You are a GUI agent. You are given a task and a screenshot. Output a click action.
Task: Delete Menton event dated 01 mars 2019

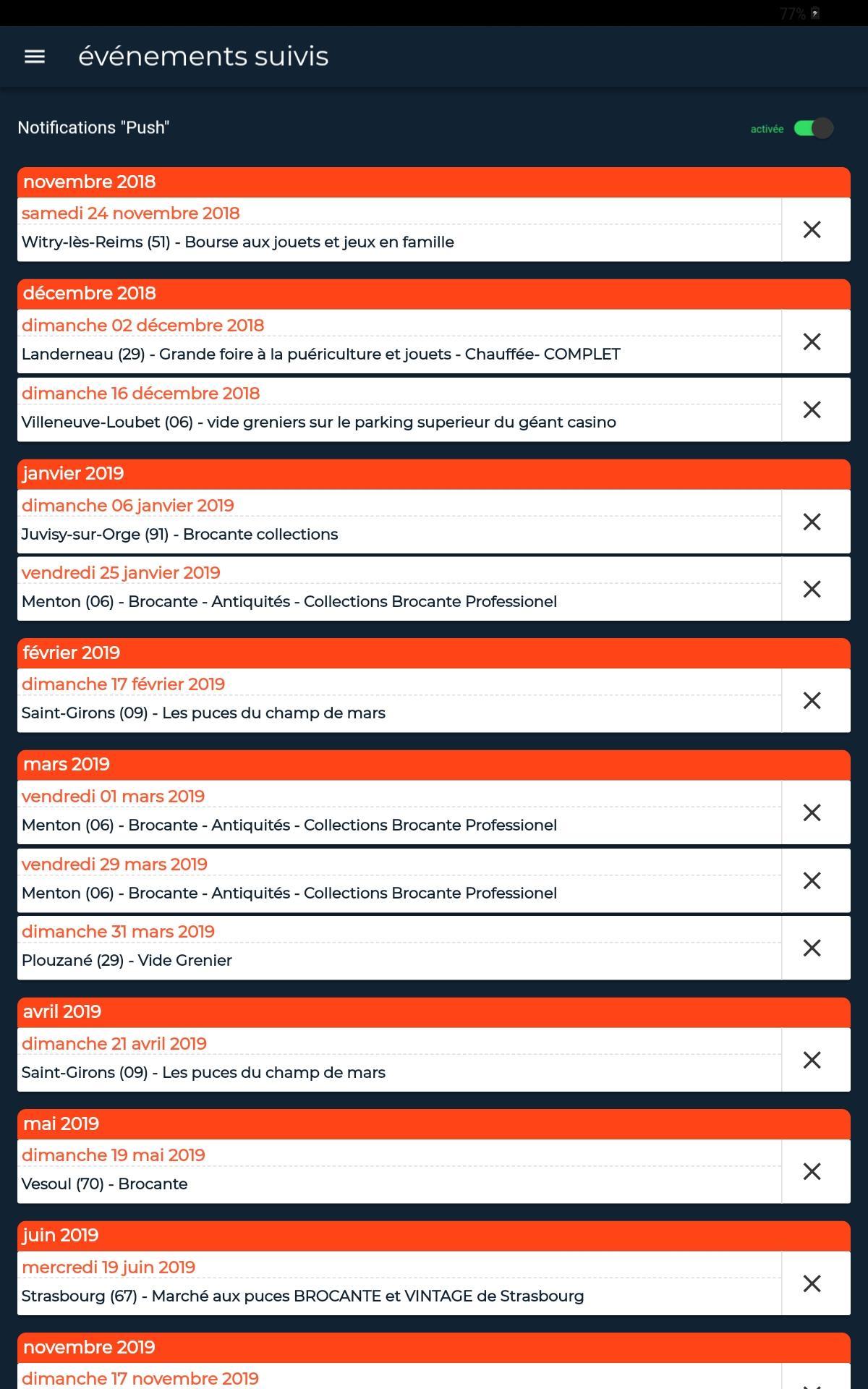click(x=812, y=813)
